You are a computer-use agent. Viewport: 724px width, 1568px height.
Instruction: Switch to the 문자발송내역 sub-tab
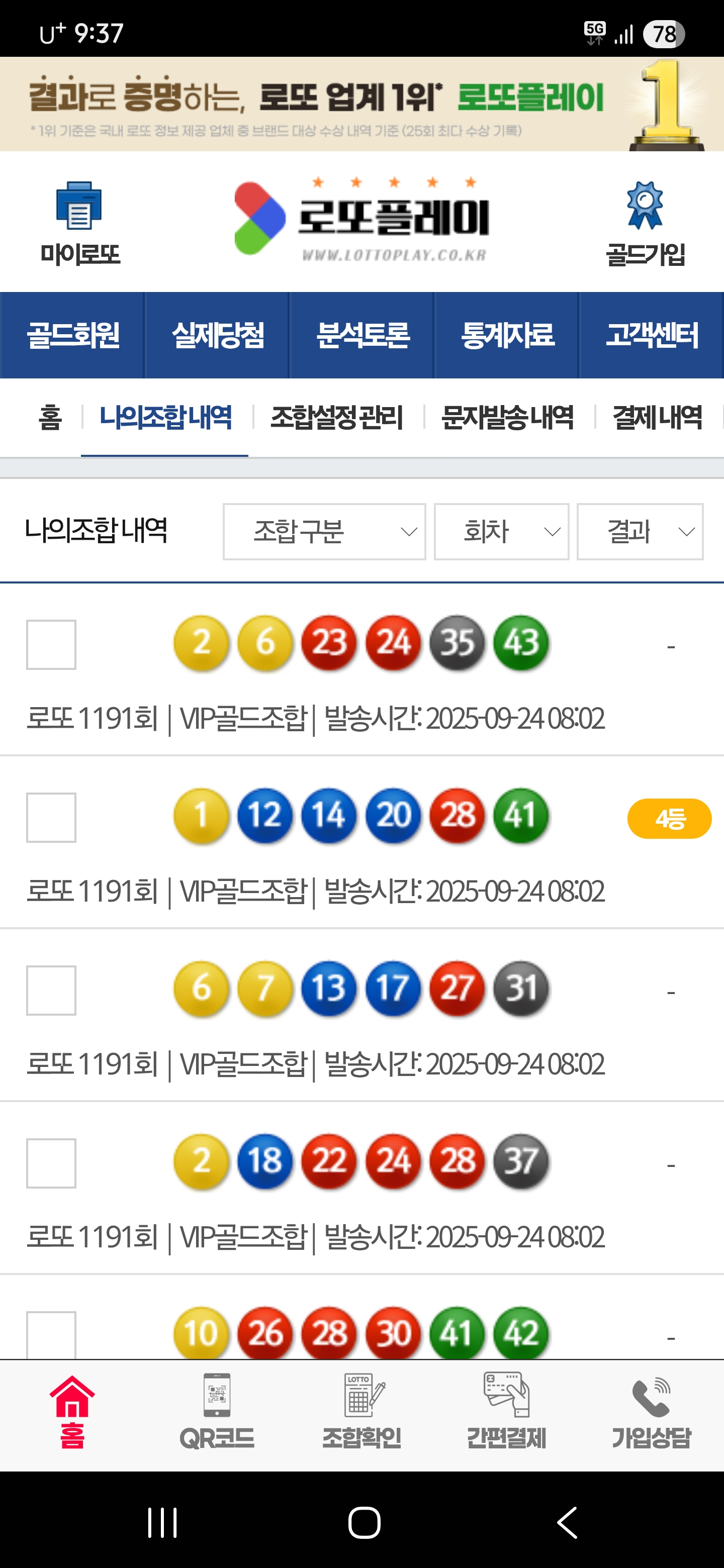(507, 418)
